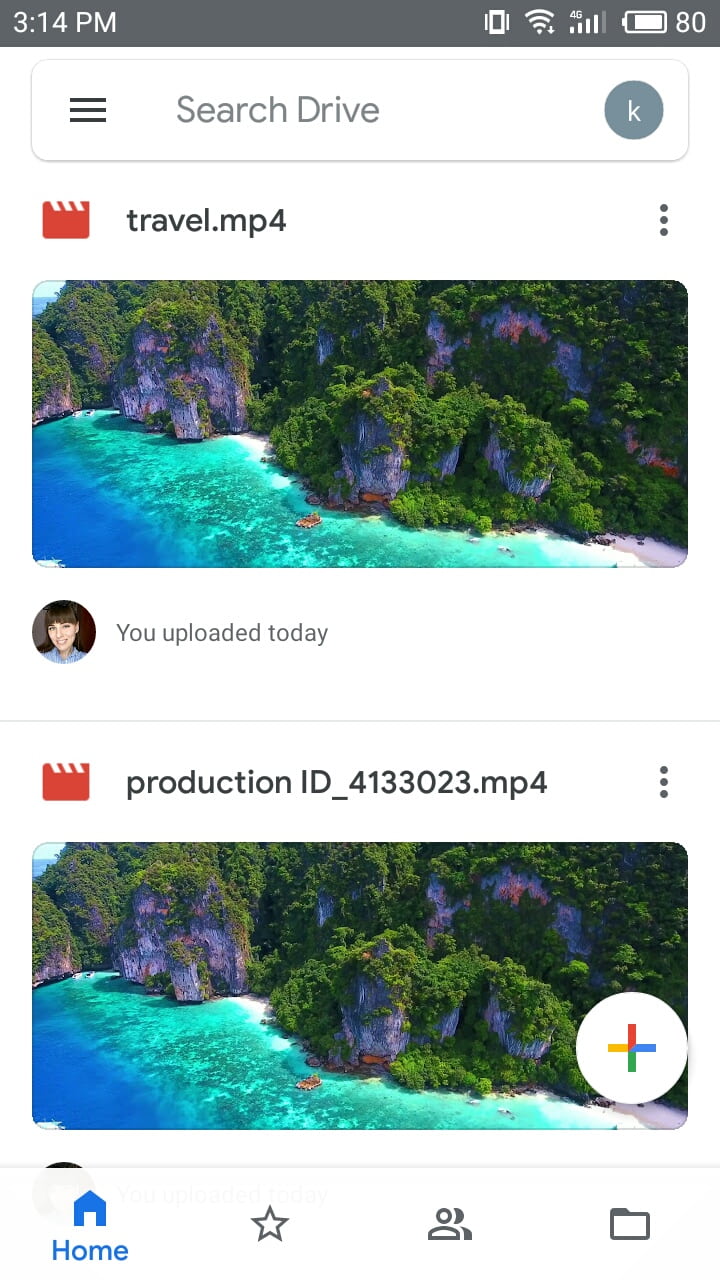Expand the Search Drive input field
This screenshot has width=720, height=1280.
(x=277, y=110)
